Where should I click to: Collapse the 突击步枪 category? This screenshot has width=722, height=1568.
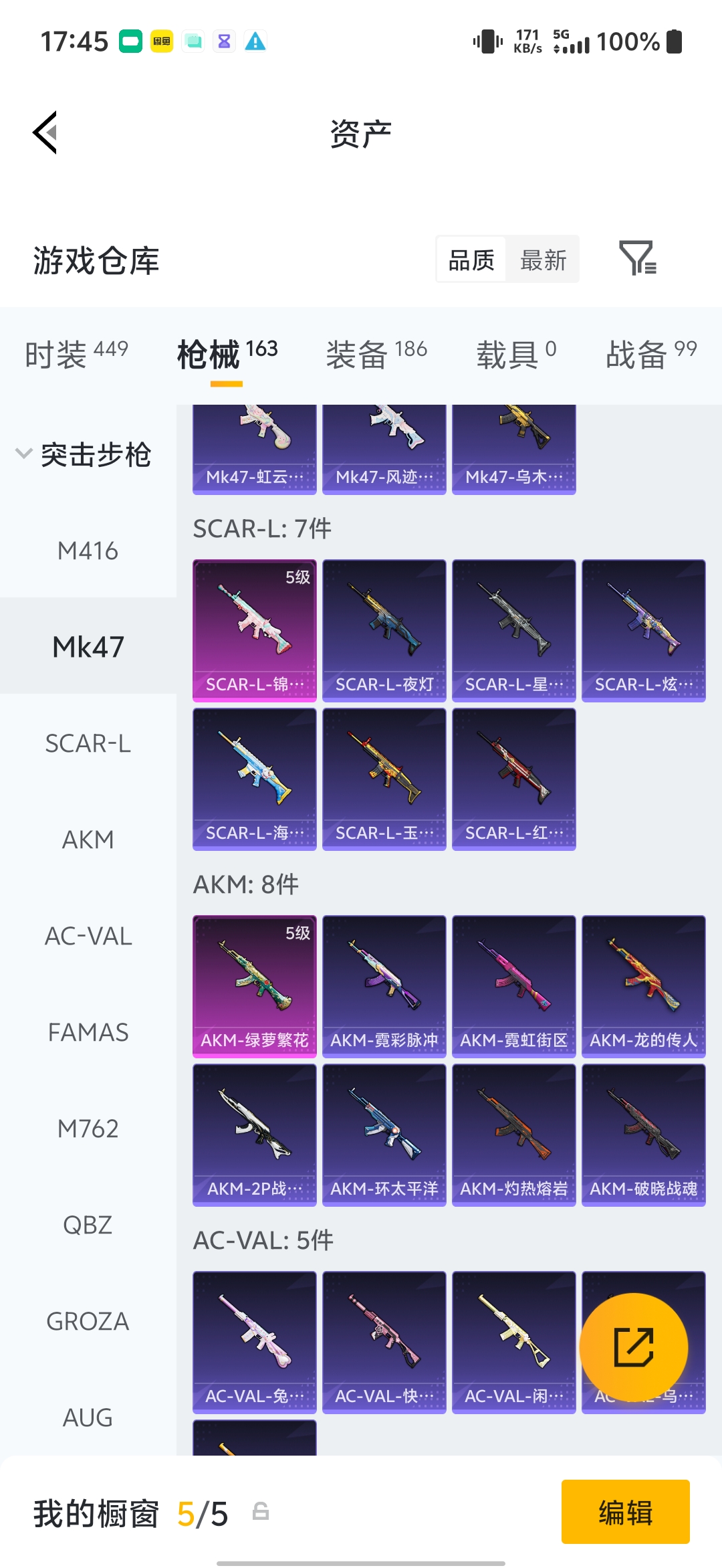point(84,454)
